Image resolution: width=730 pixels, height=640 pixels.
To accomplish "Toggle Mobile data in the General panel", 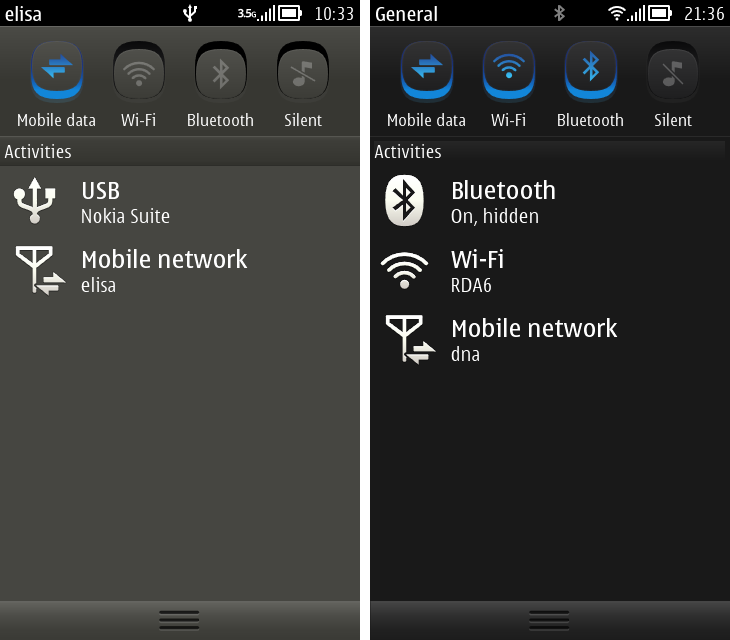I will click(426, 70).
